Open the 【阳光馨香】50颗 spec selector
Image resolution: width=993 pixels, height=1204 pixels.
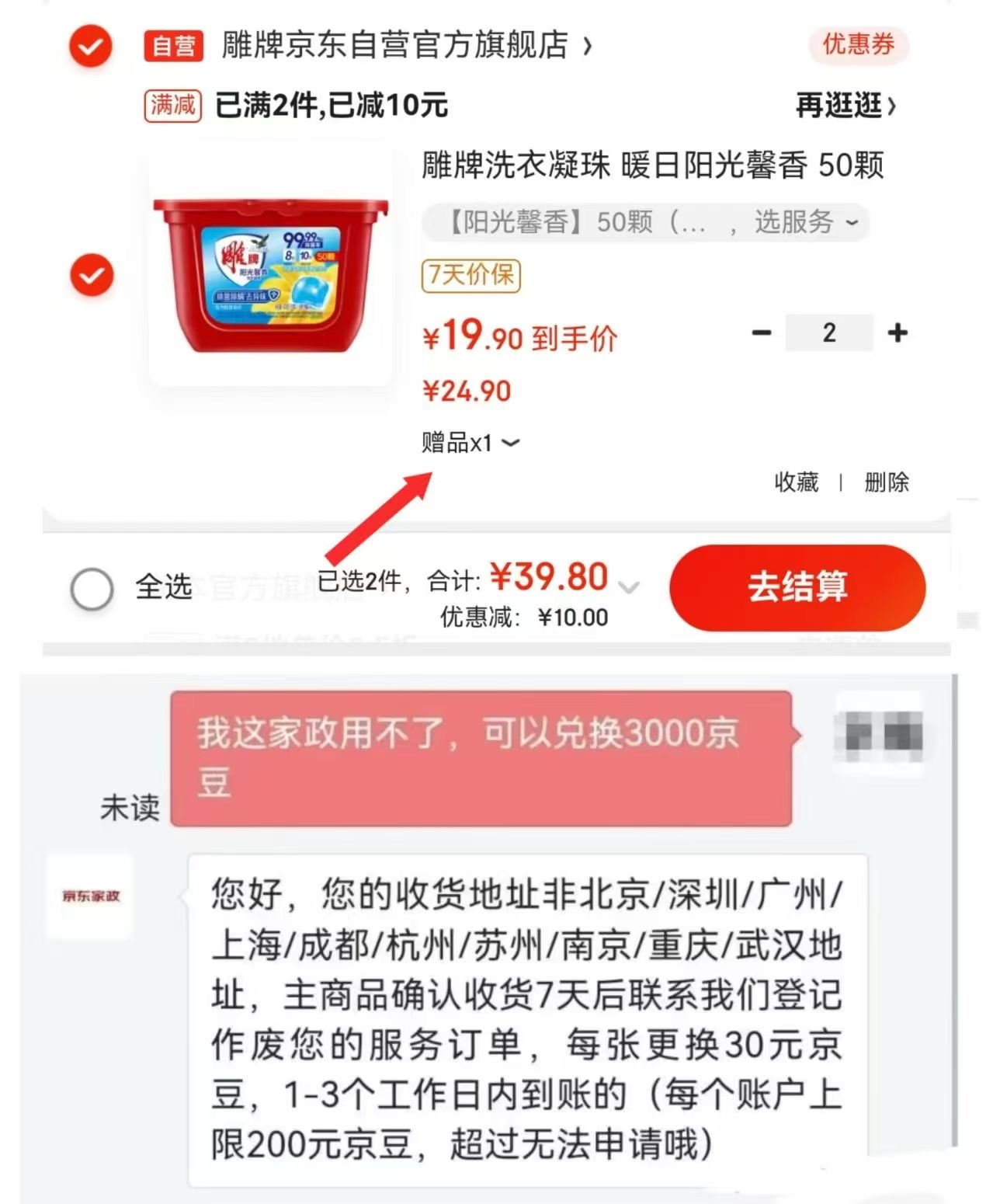645,223
